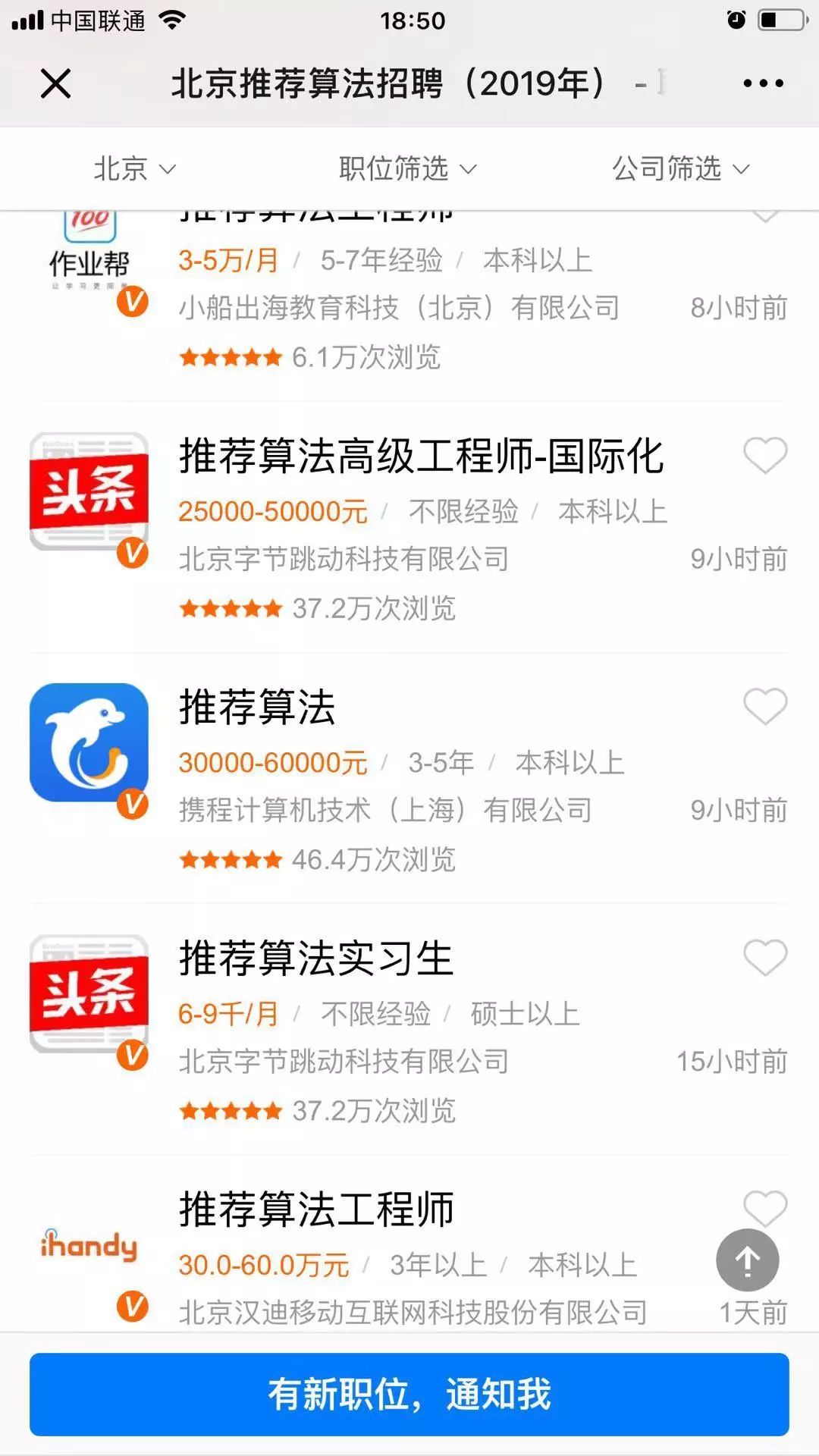Tap 有新职位，通知我 to get job alerts

point(409,1394)
